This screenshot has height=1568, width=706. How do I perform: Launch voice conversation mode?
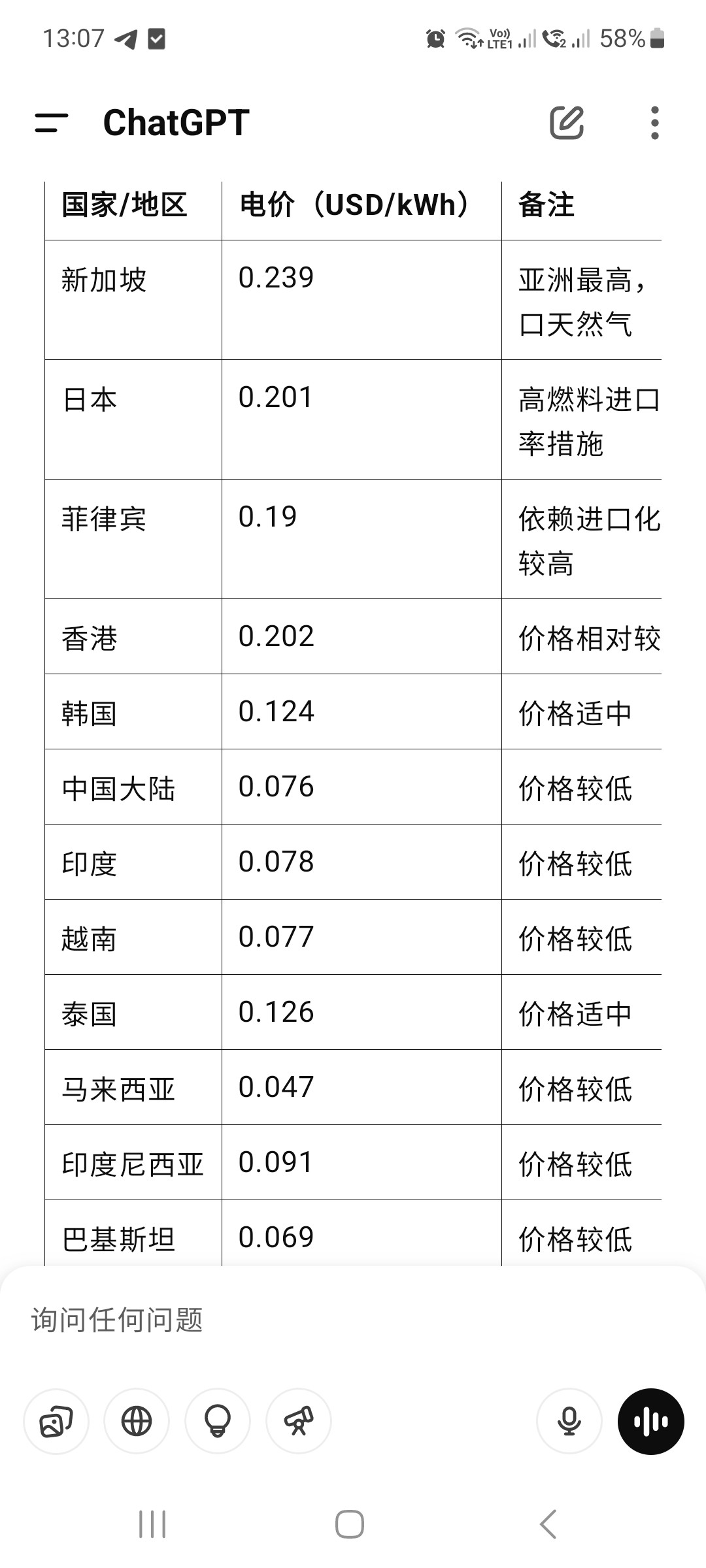(x=651, y=1421)
